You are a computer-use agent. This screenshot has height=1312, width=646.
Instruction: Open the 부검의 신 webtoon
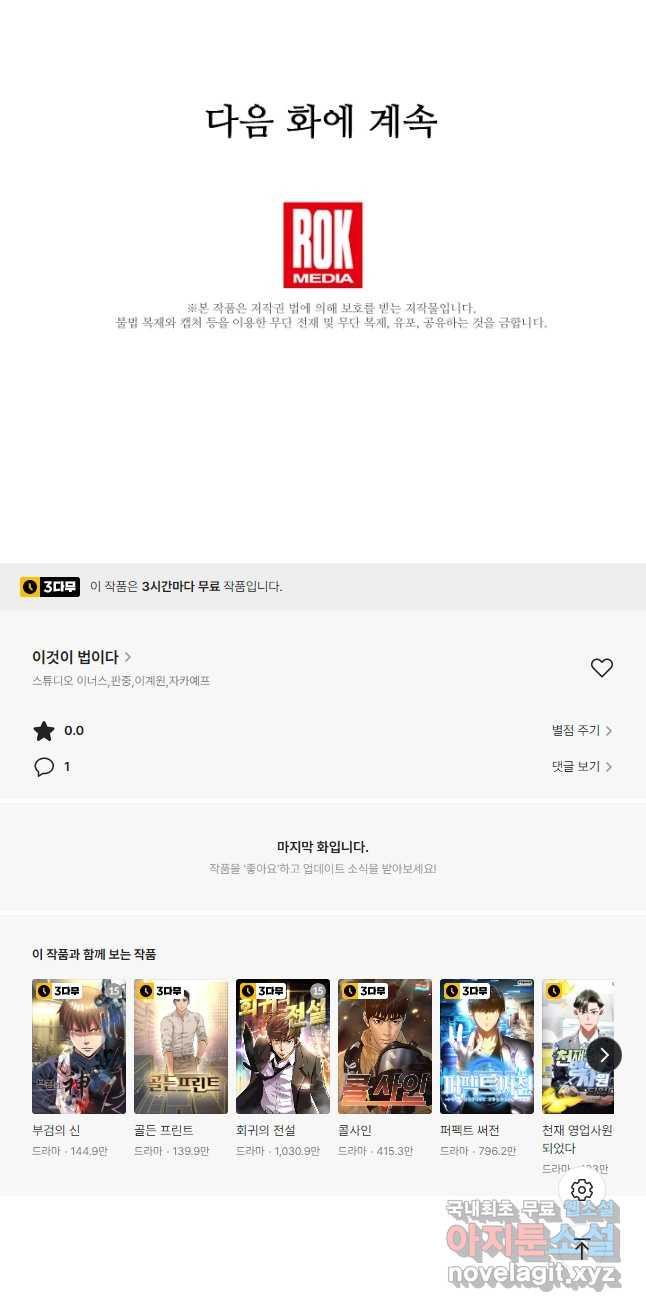79,1046
